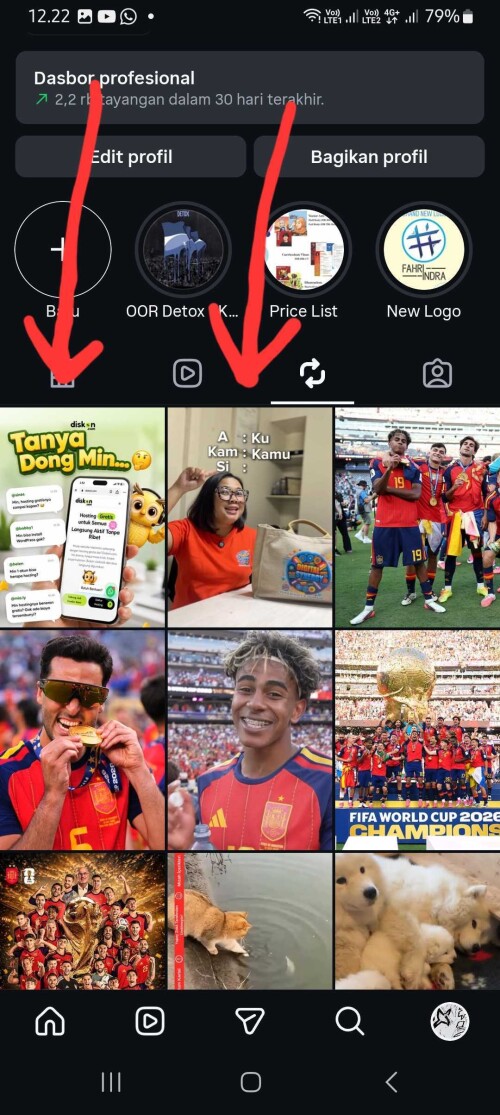Open the Price List highlight
This screenshot has width=500, height=1115.
[x=304, y=250]
